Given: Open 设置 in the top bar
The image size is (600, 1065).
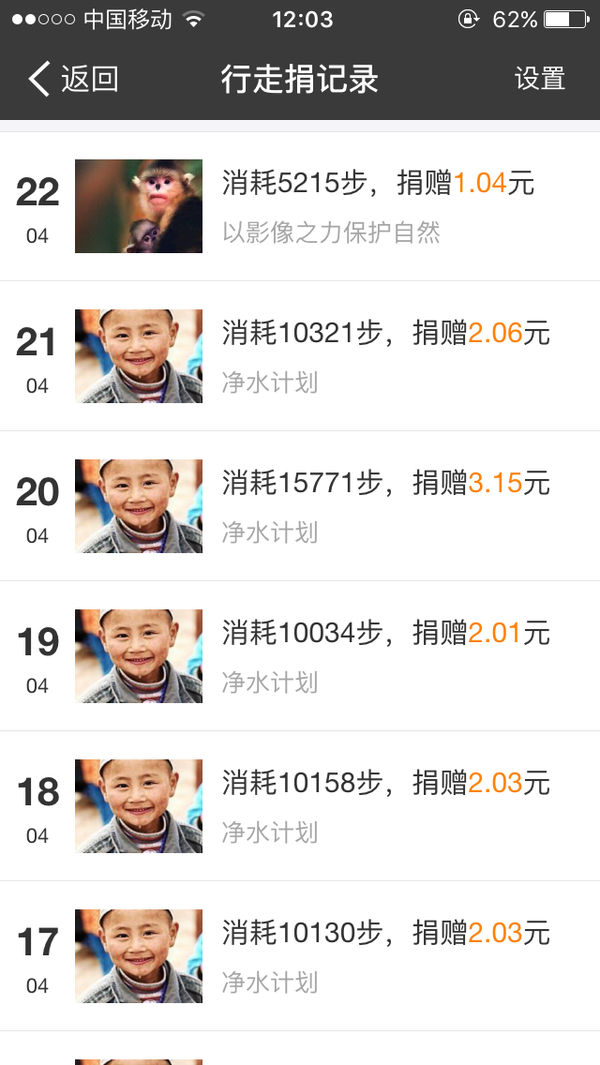Looking at the screenshot, I should point(540,79).
